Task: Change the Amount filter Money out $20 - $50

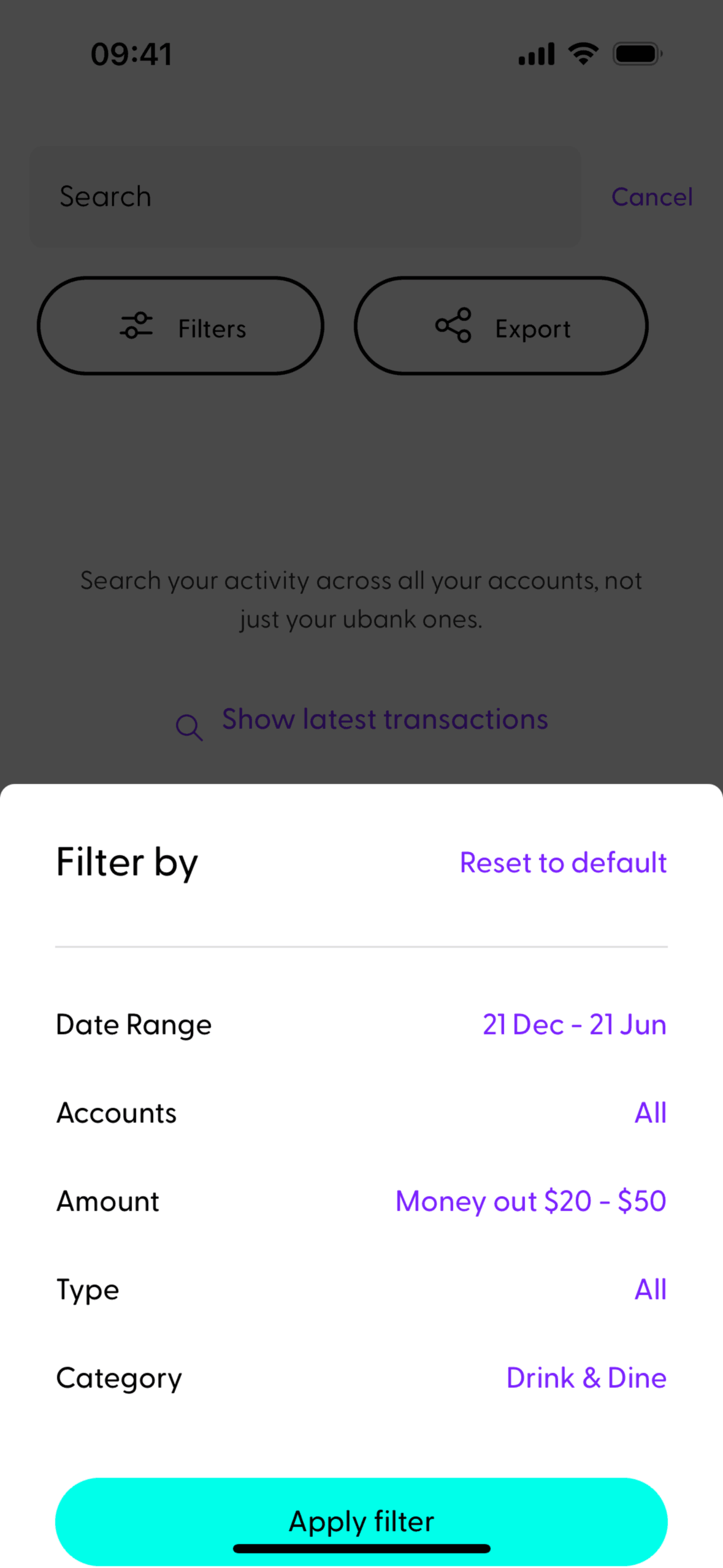Action: tap(530, 1201)
